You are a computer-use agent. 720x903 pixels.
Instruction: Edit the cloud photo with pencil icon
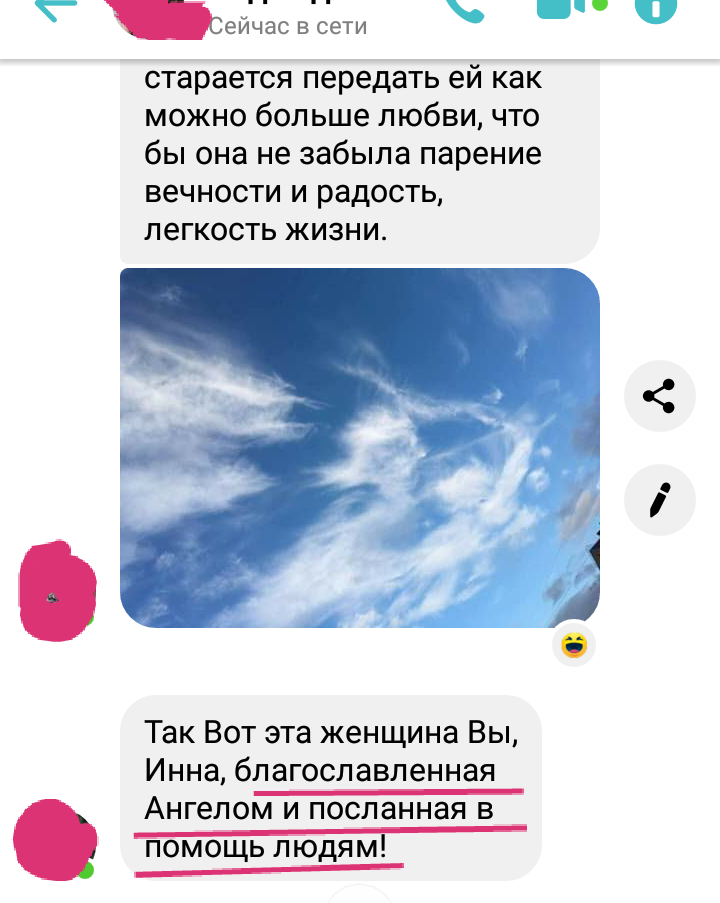(659, 499)
